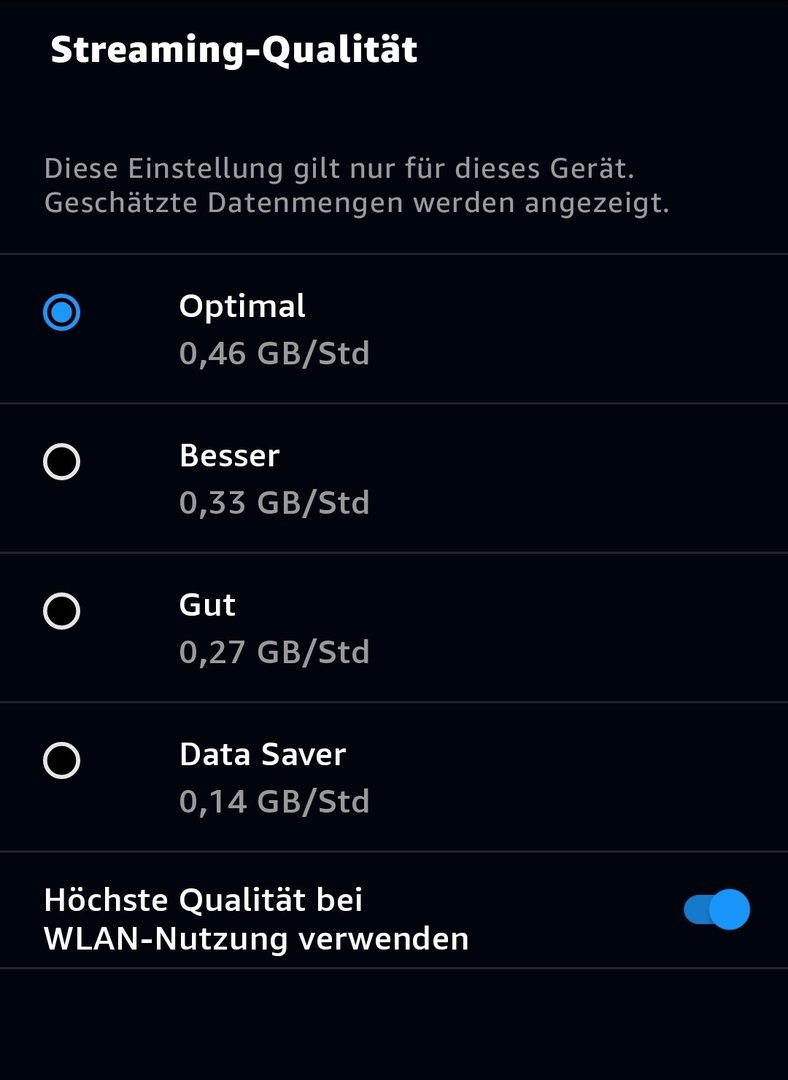Choose the Besser quality option

62,462
